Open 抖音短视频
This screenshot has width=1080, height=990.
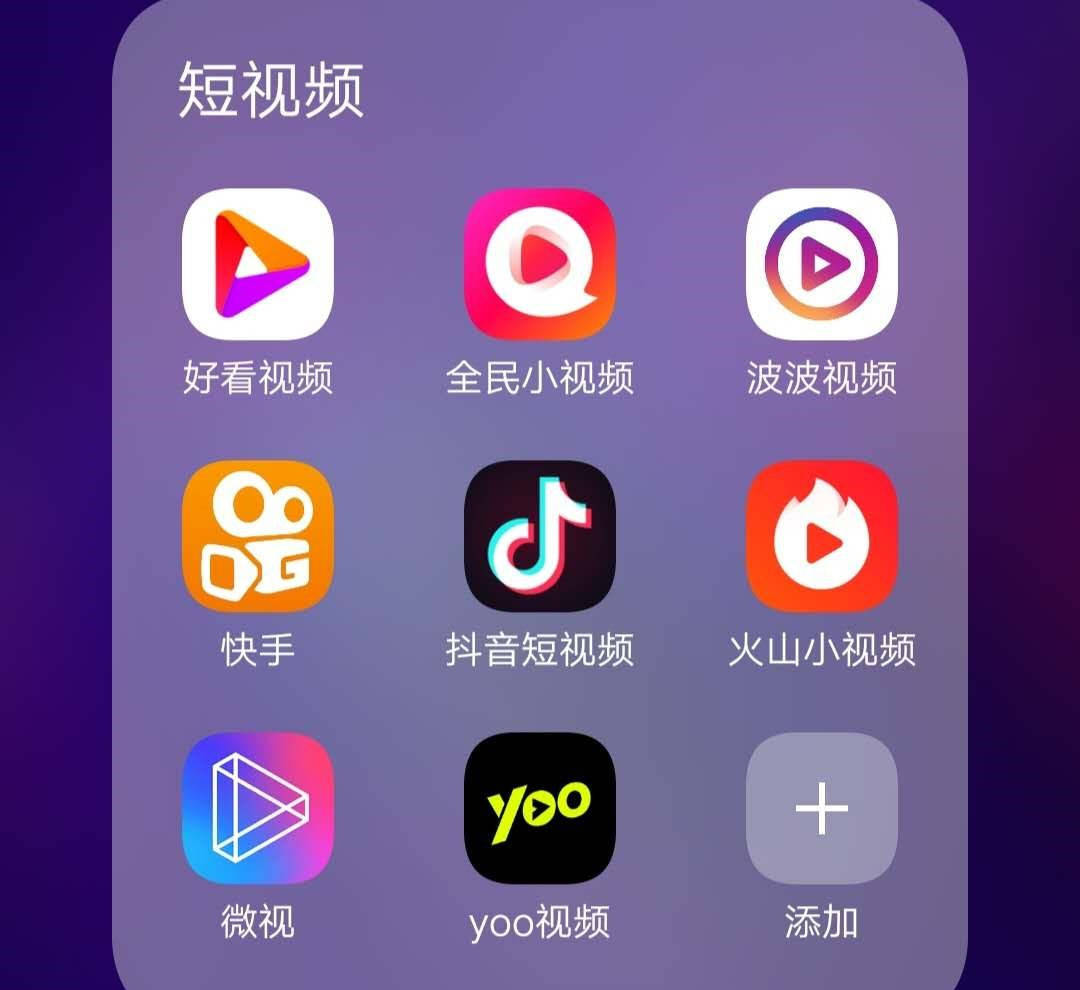(539, 536)
